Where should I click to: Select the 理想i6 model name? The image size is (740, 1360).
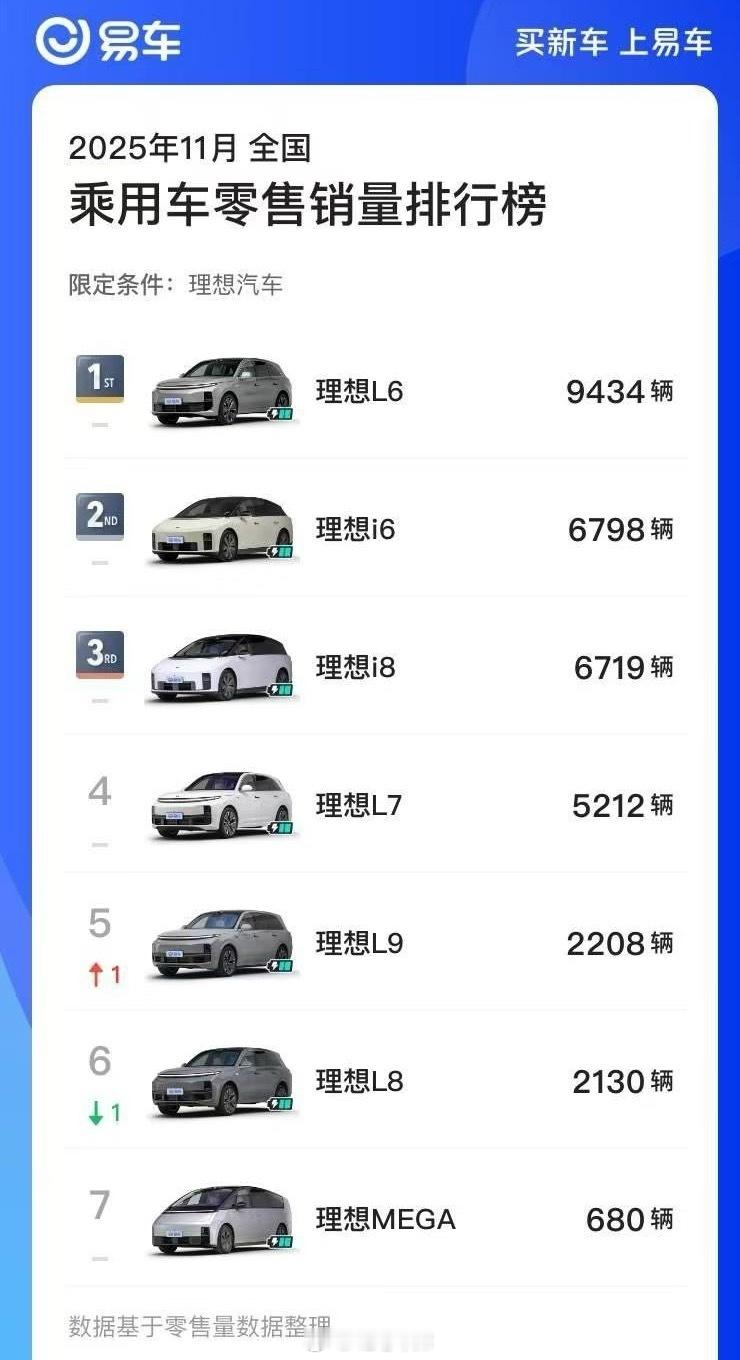pyautogui.click(x=355, y=531)
